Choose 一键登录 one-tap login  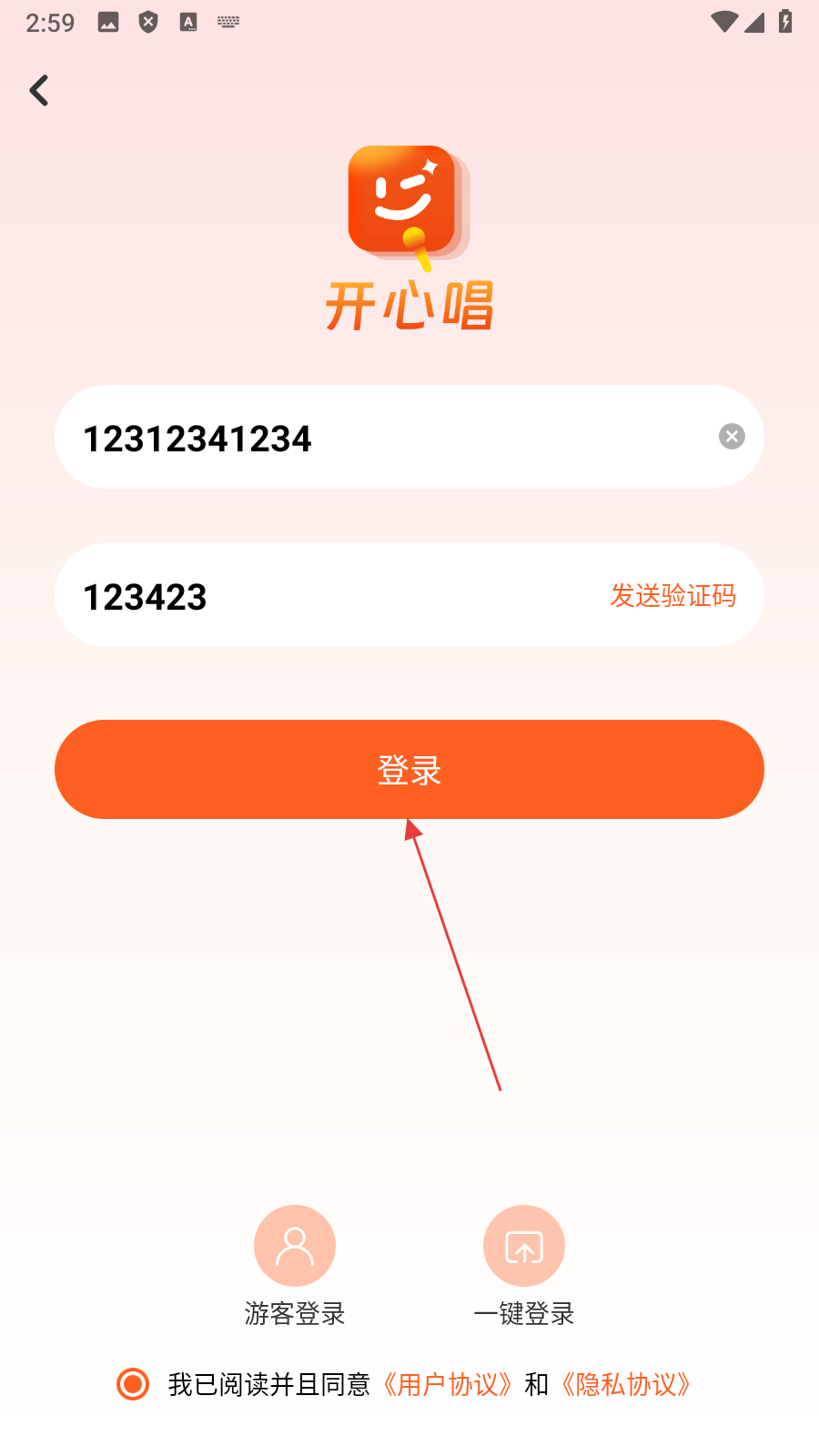pyautogui.click(x=524, y=1246)
